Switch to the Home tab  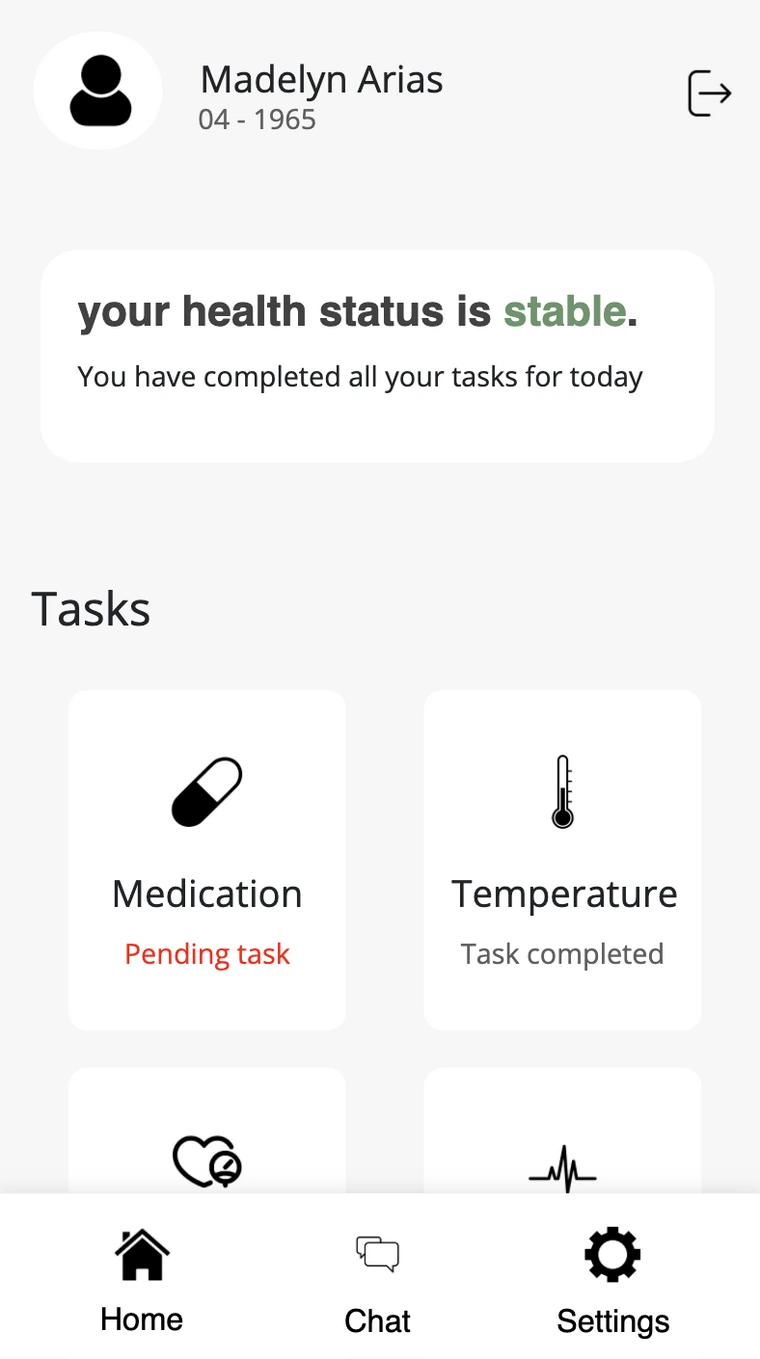tap(142, 1280)
